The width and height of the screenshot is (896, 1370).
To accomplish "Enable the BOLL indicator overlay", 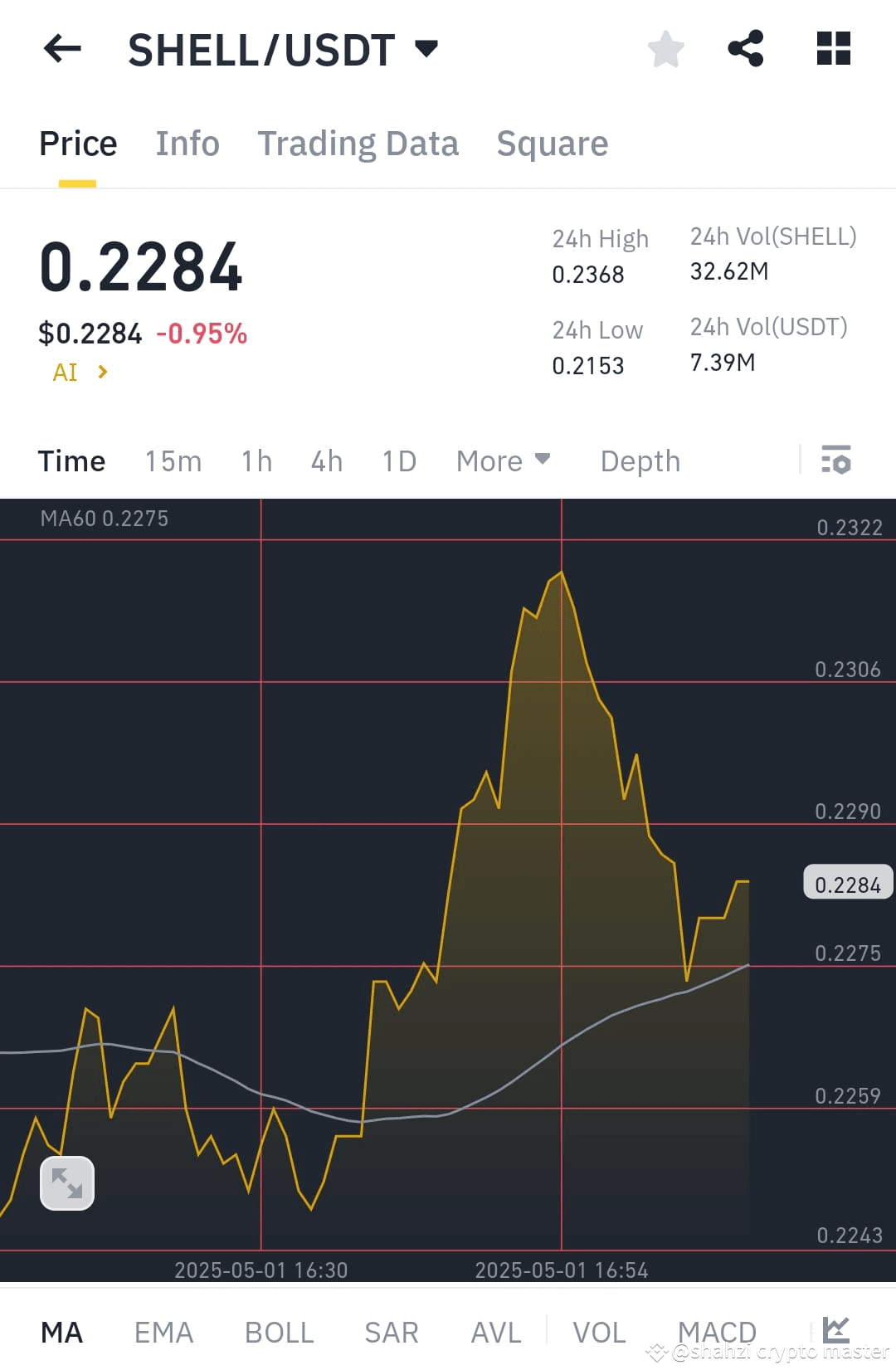I will (278, 1330).
